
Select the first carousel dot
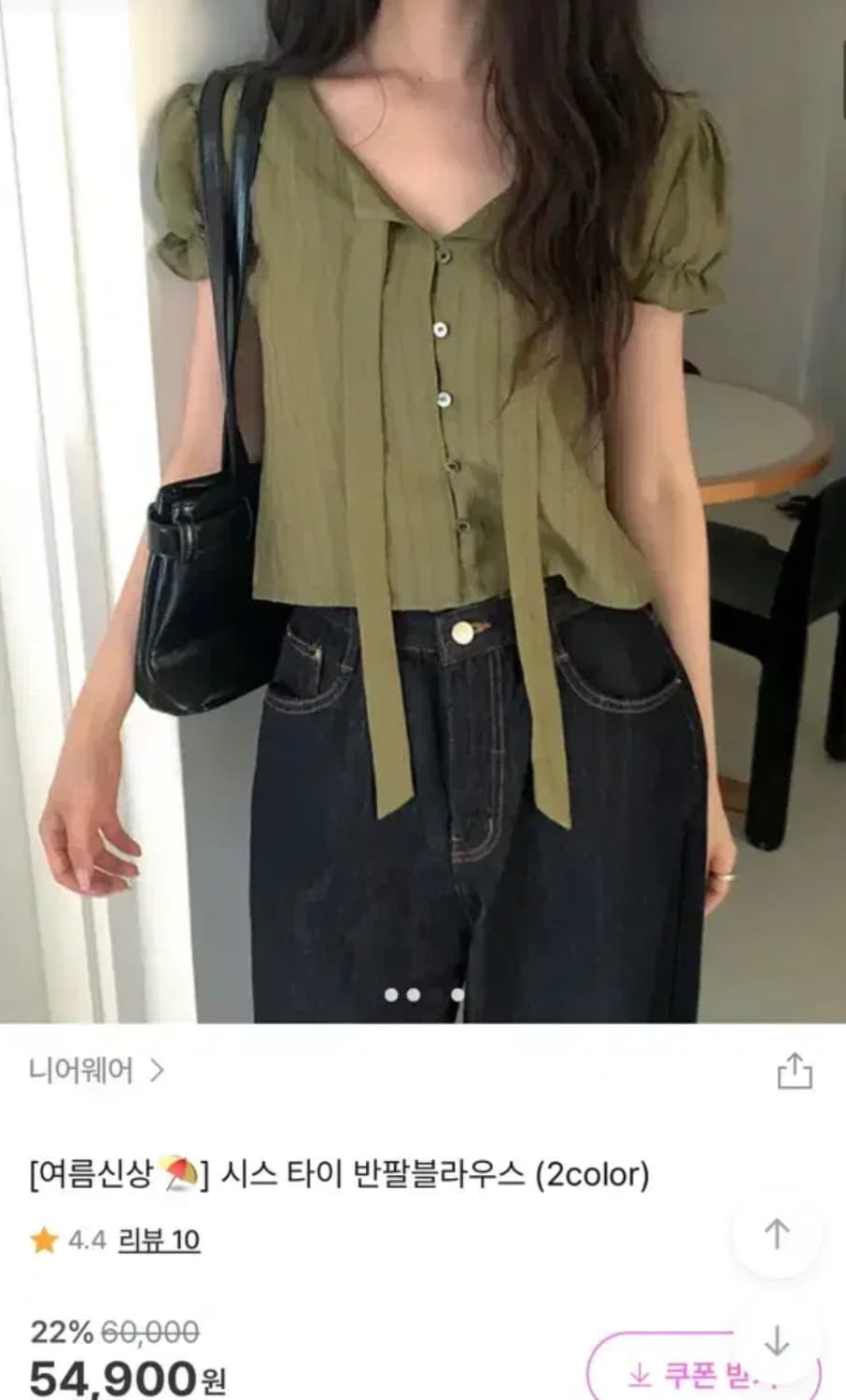click(x=392, y=995)
